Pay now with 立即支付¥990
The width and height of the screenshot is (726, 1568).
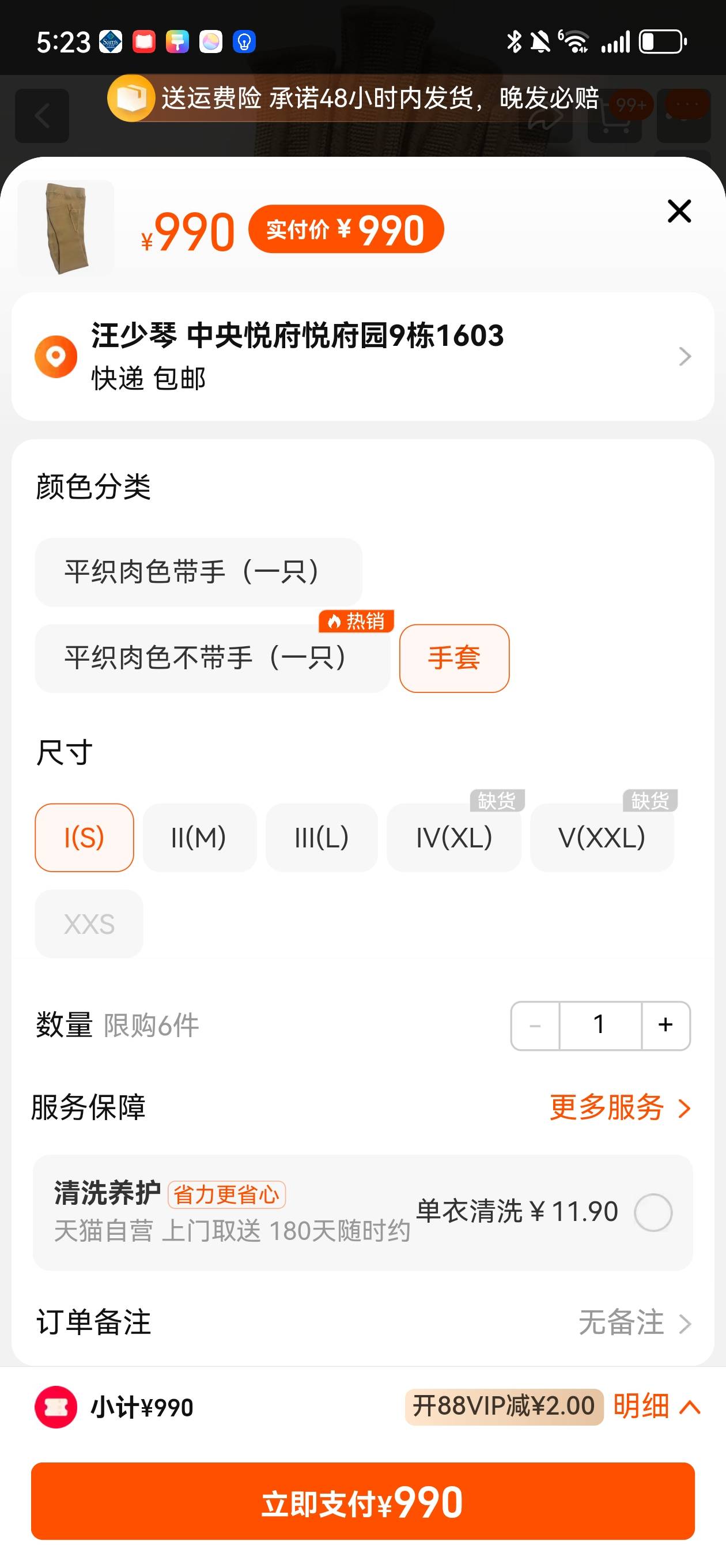362,1502
